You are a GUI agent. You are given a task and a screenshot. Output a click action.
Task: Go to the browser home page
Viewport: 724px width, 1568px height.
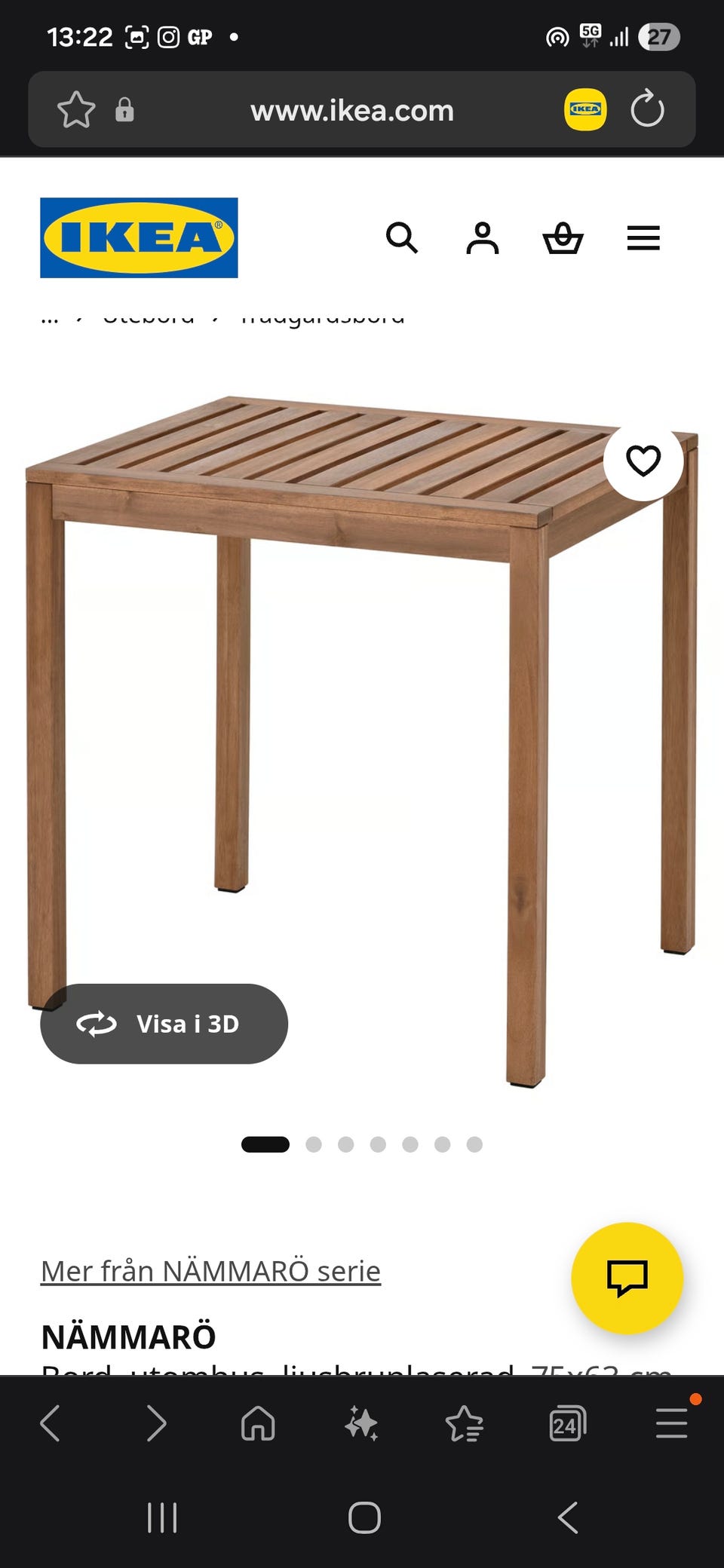click(x=258, y=1424)
